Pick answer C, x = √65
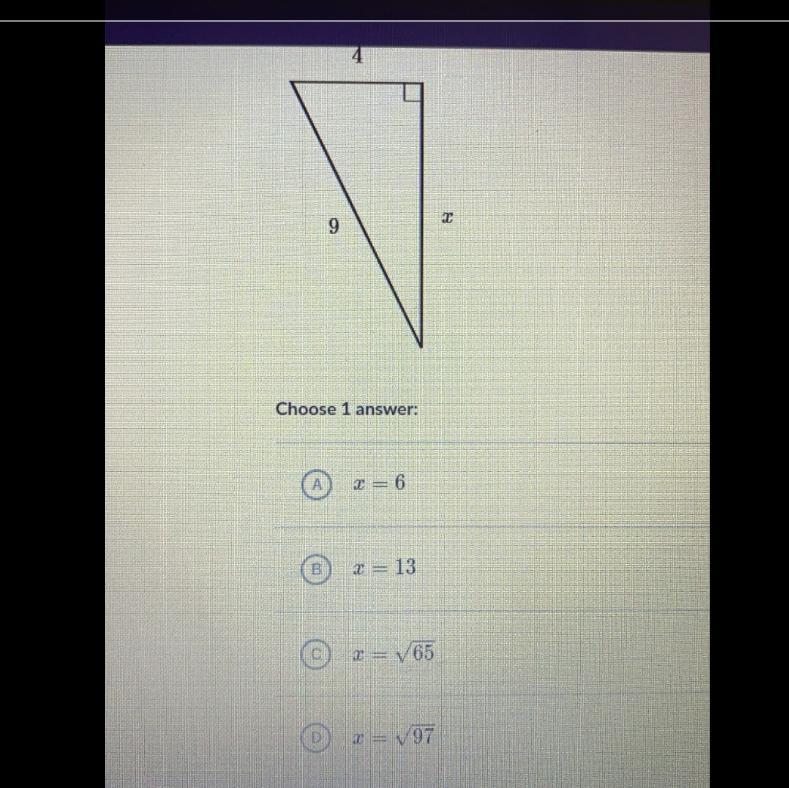 [317, 654]
